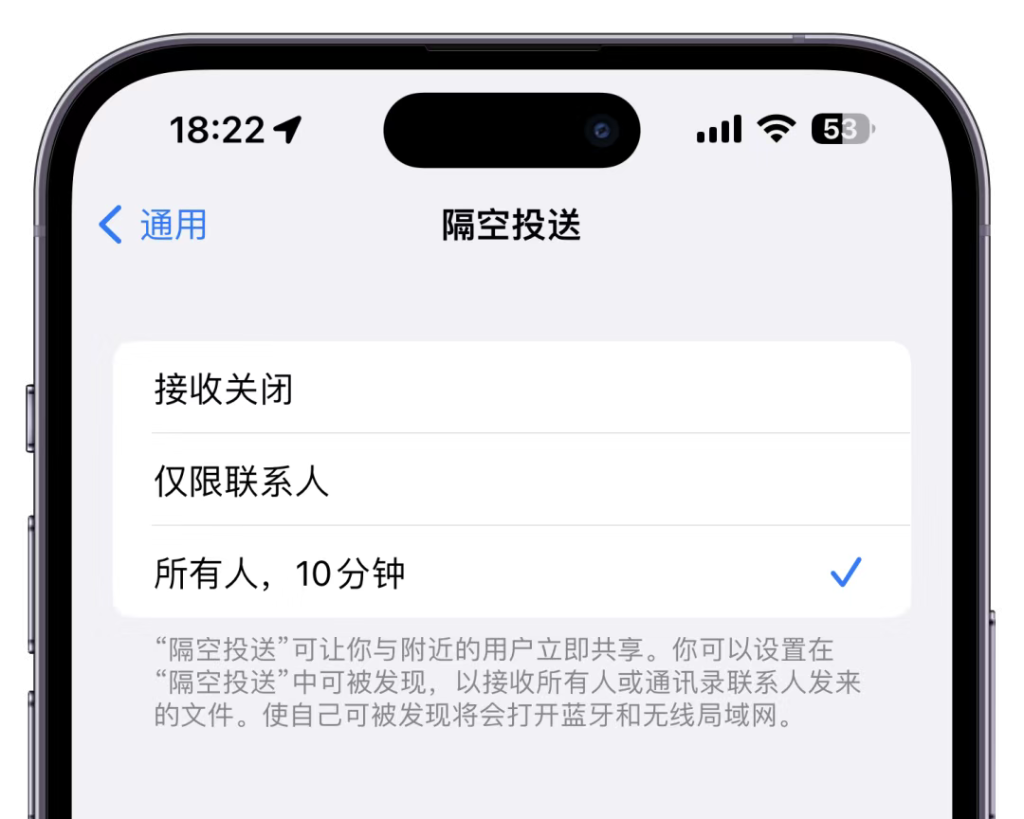Choose 仅限联系人 for AirDrop
Viewport: 1024px width, 819px height.
(x=510, y=481)
